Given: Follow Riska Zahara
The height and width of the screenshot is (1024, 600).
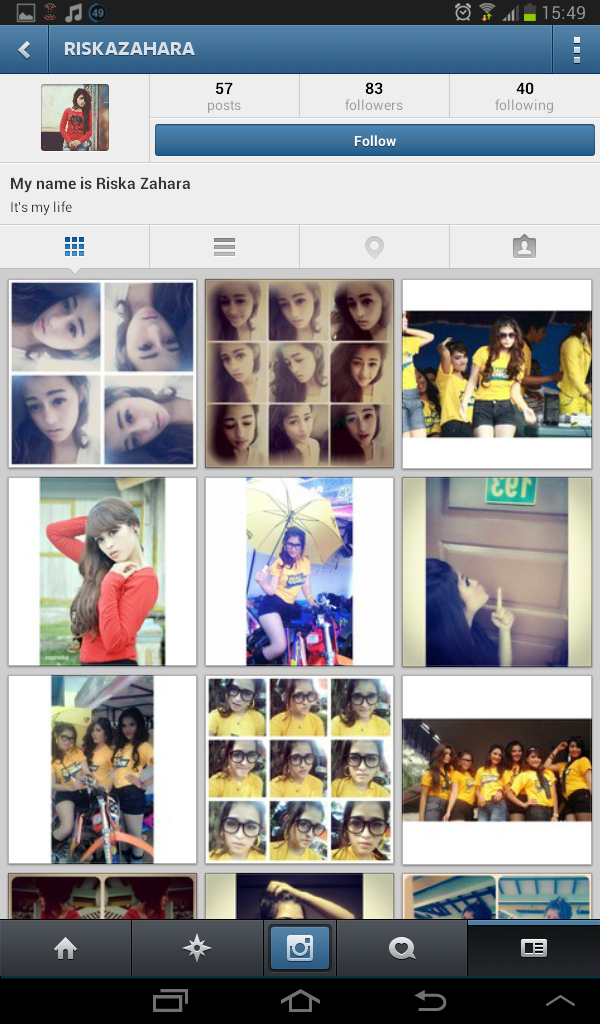Looking at the screenshot, I should [374, 141].
